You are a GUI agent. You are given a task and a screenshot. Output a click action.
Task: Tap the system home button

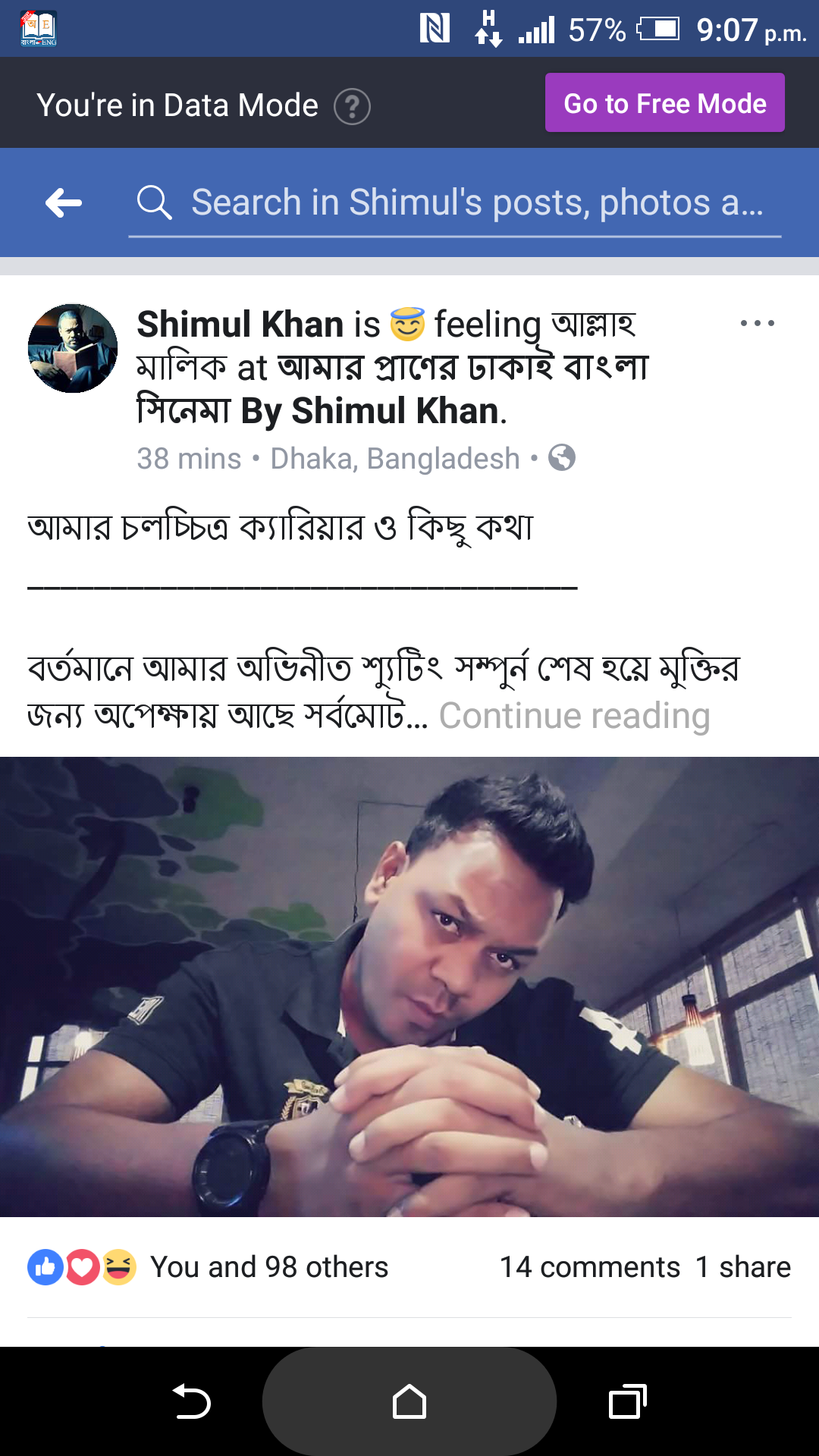(x=409, y=1401)
